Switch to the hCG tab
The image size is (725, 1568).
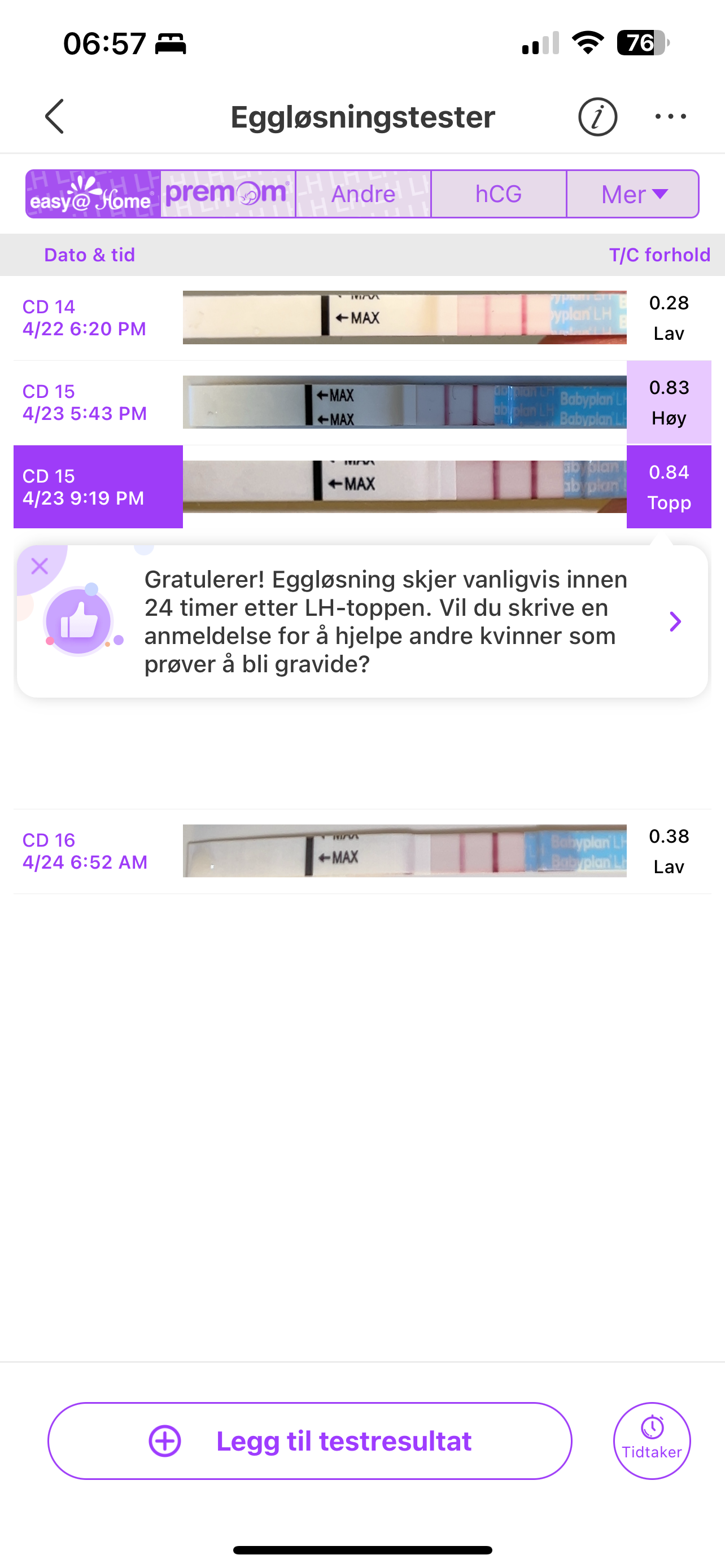[499, 194]
